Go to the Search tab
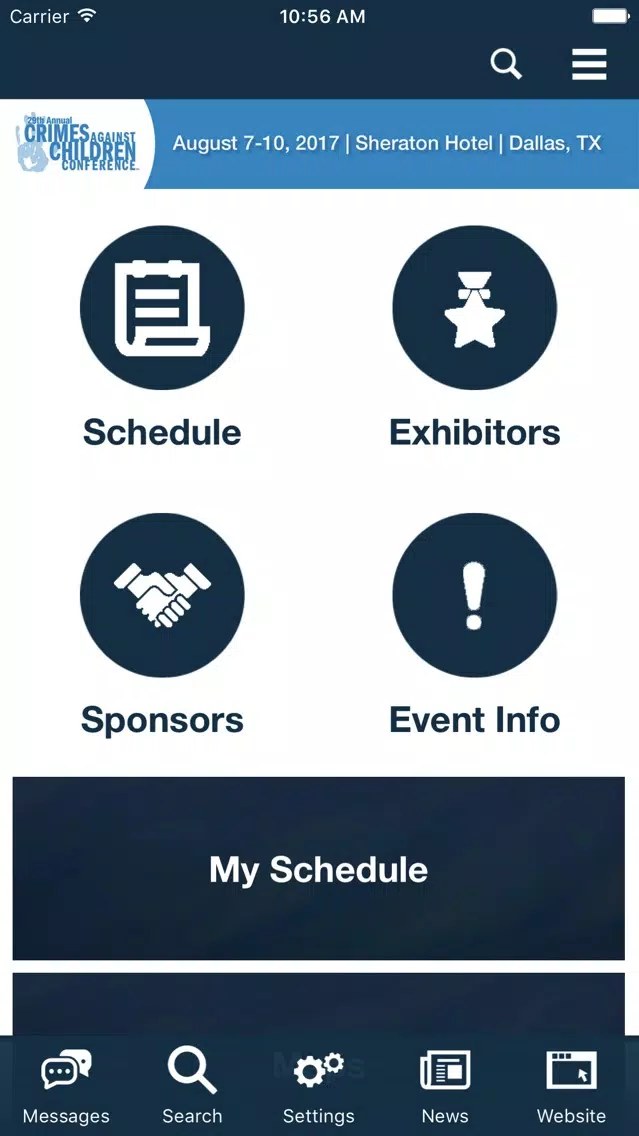The height and width of the screenshot is (1136, 639). [192, 1086]
